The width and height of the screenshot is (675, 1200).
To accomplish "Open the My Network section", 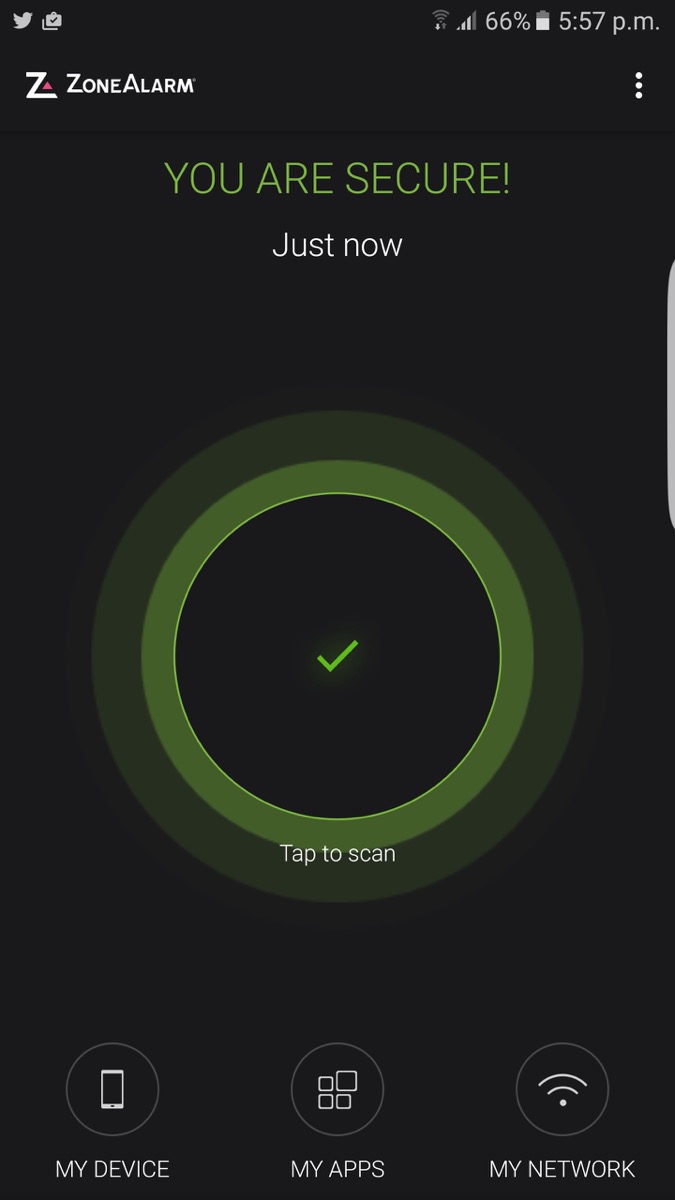I will pos(562,1090).
